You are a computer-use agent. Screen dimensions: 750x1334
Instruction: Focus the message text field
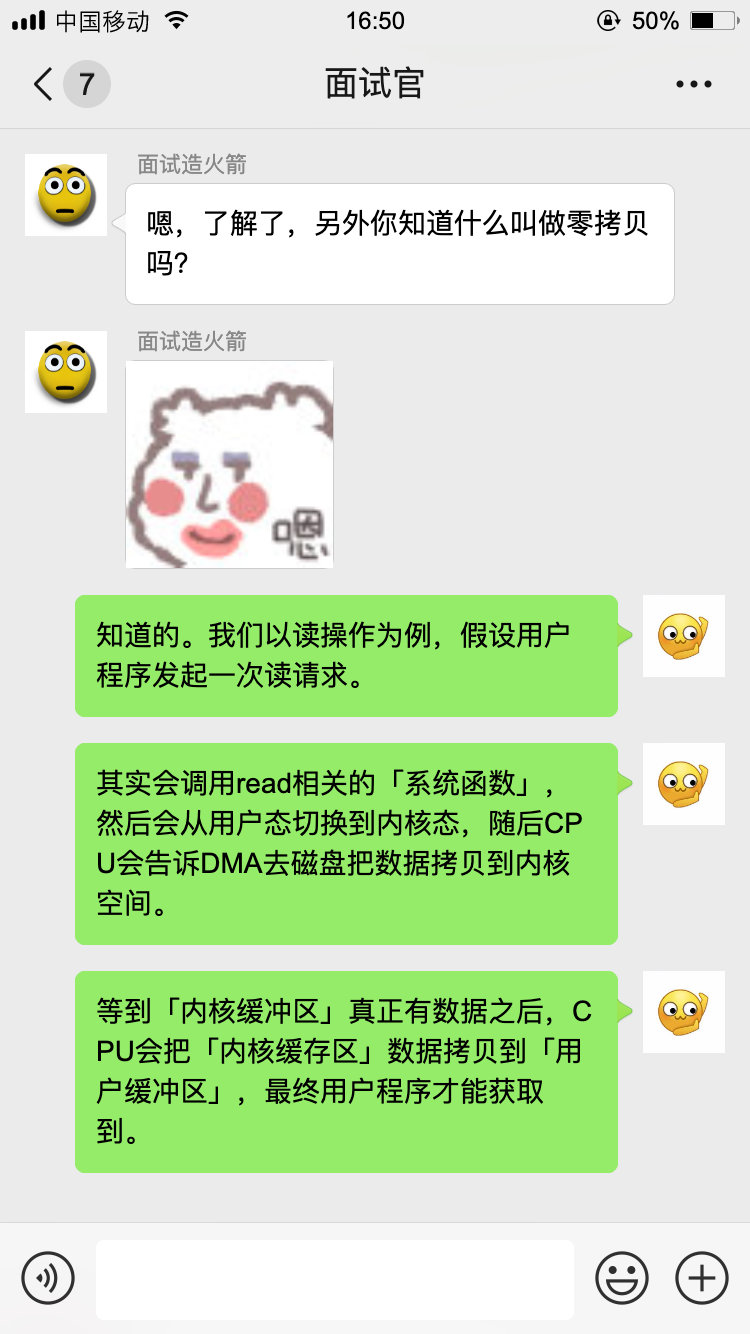coord(334,1278)
